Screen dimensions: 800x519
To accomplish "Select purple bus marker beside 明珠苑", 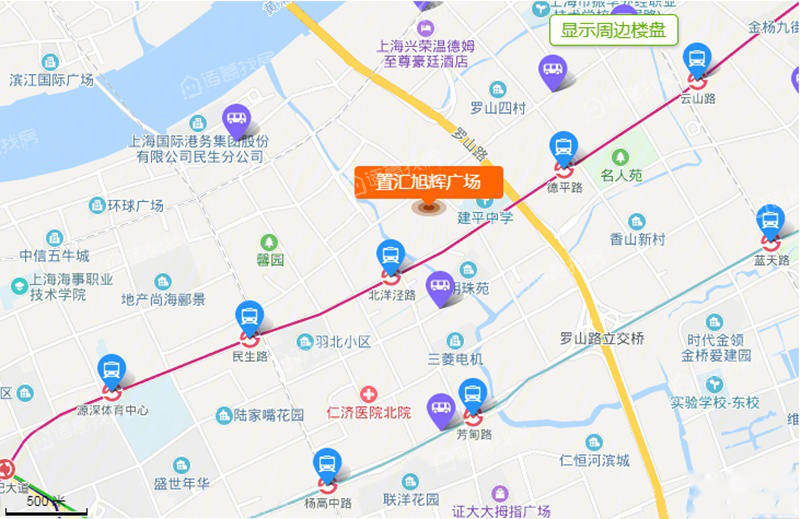I will [x=441, y=288].
